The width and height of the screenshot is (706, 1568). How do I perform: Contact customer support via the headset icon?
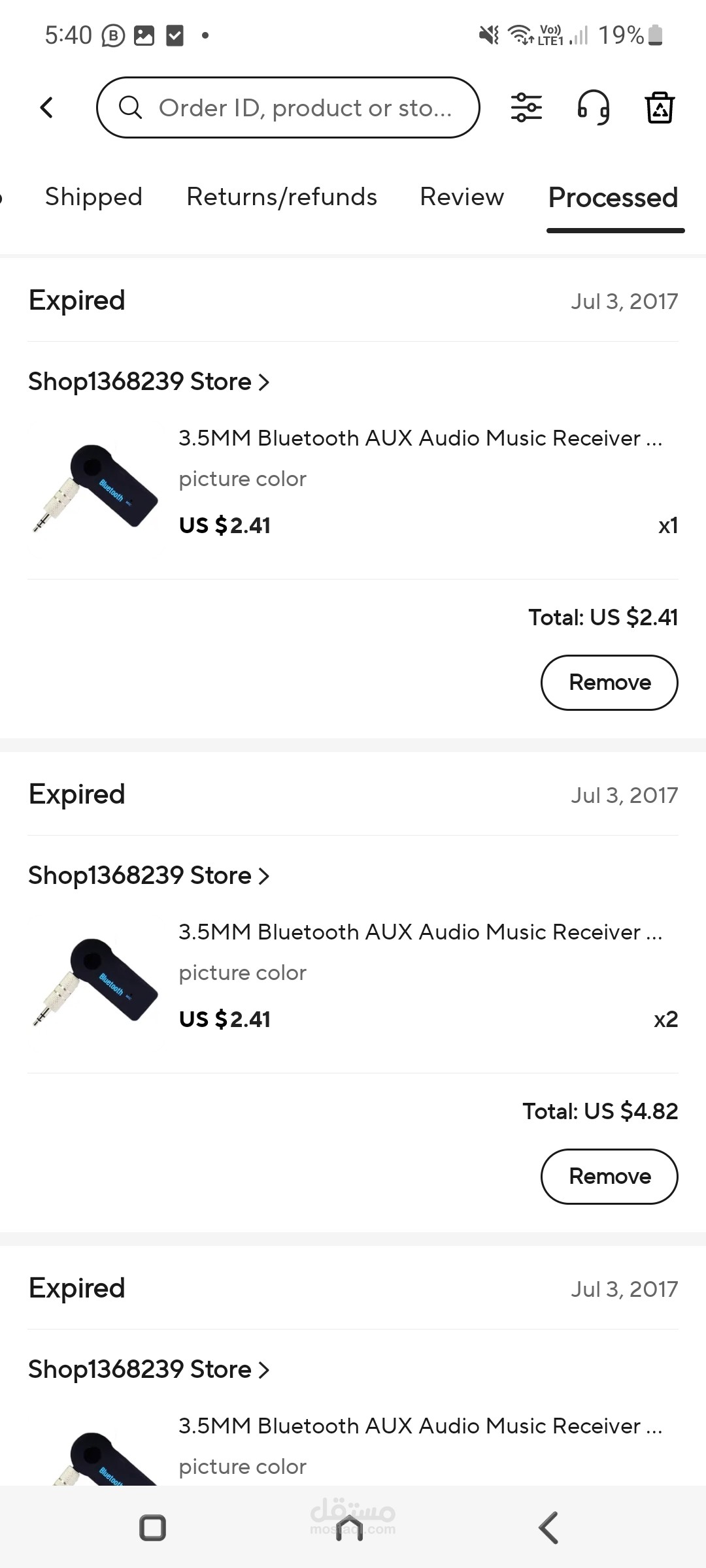pos(593,107)
